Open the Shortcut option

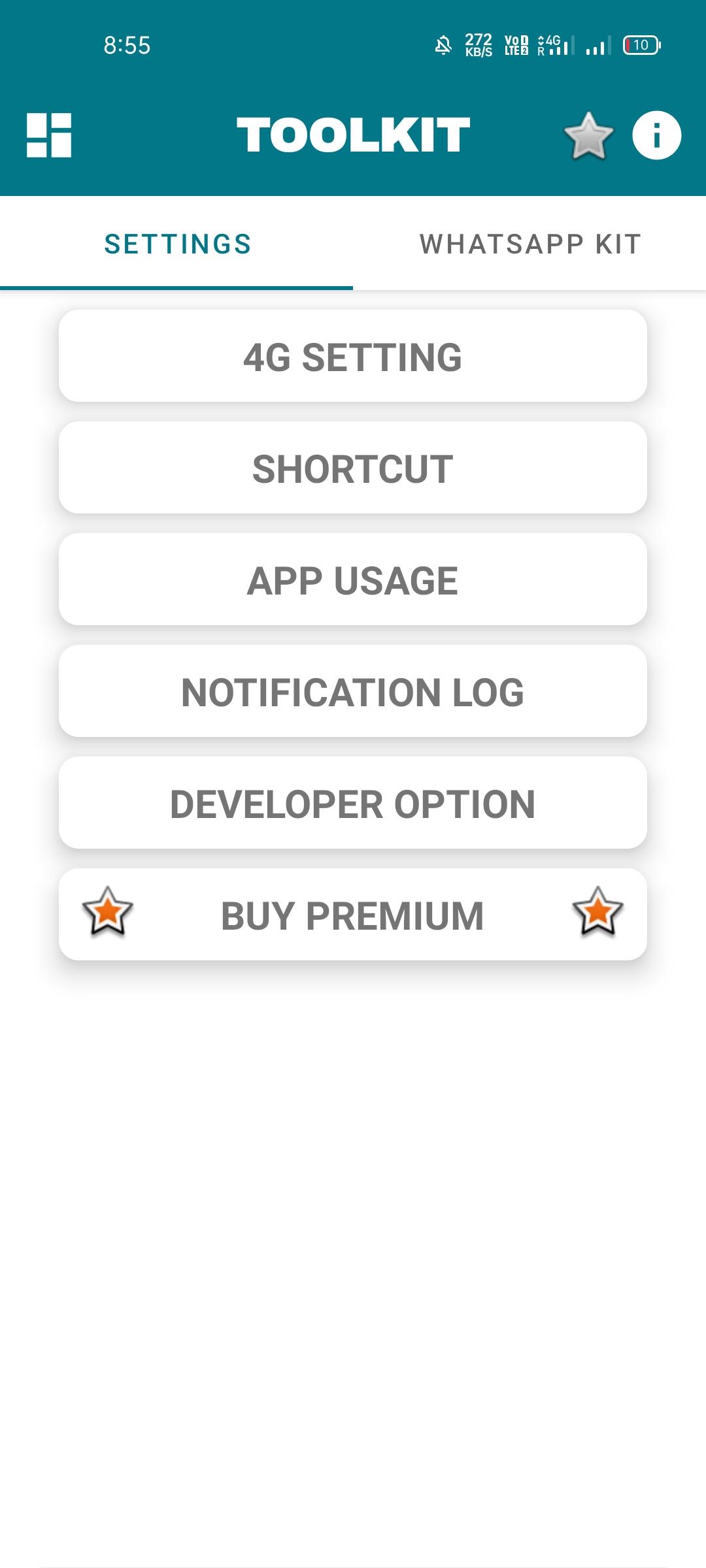click(x=353, y=468)
